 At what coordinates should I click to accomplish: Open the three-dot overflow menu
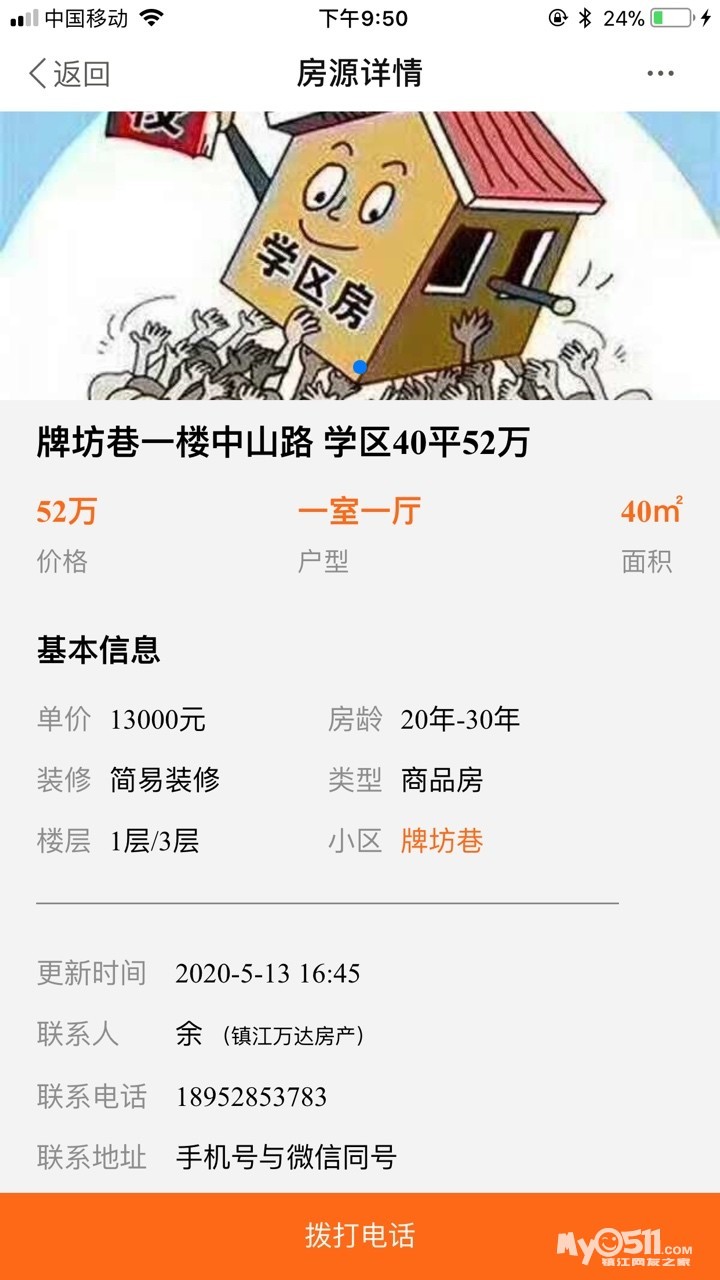[x=660, y=74]
